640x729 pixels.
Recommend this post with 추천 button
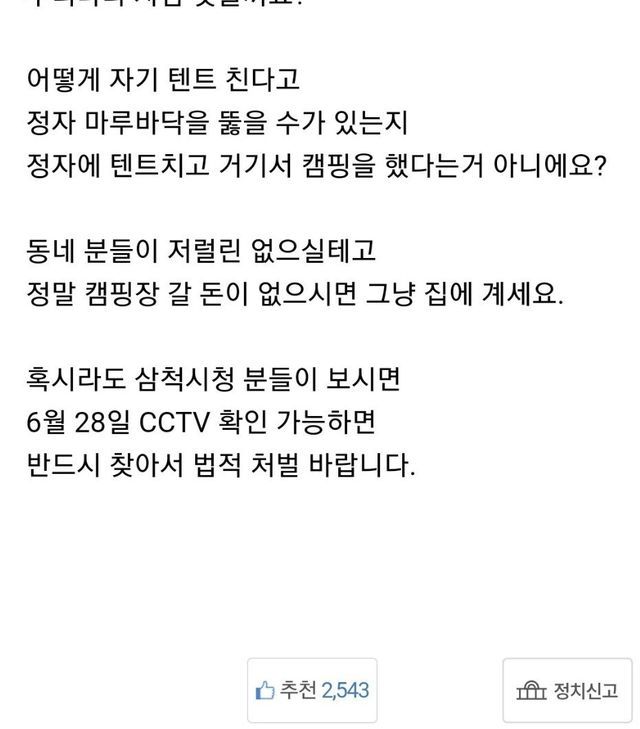(312, 690)
